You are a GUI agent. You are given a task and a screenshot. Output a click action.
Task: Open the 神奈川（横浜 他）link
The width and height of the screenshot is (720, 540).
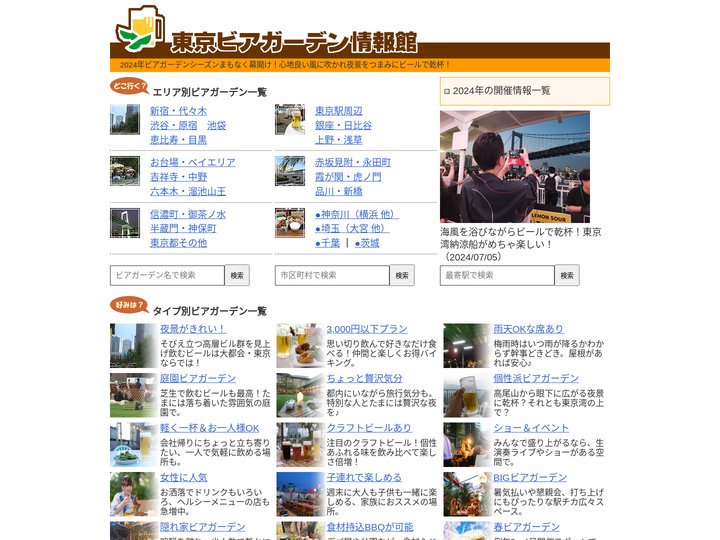click(357, 214)
